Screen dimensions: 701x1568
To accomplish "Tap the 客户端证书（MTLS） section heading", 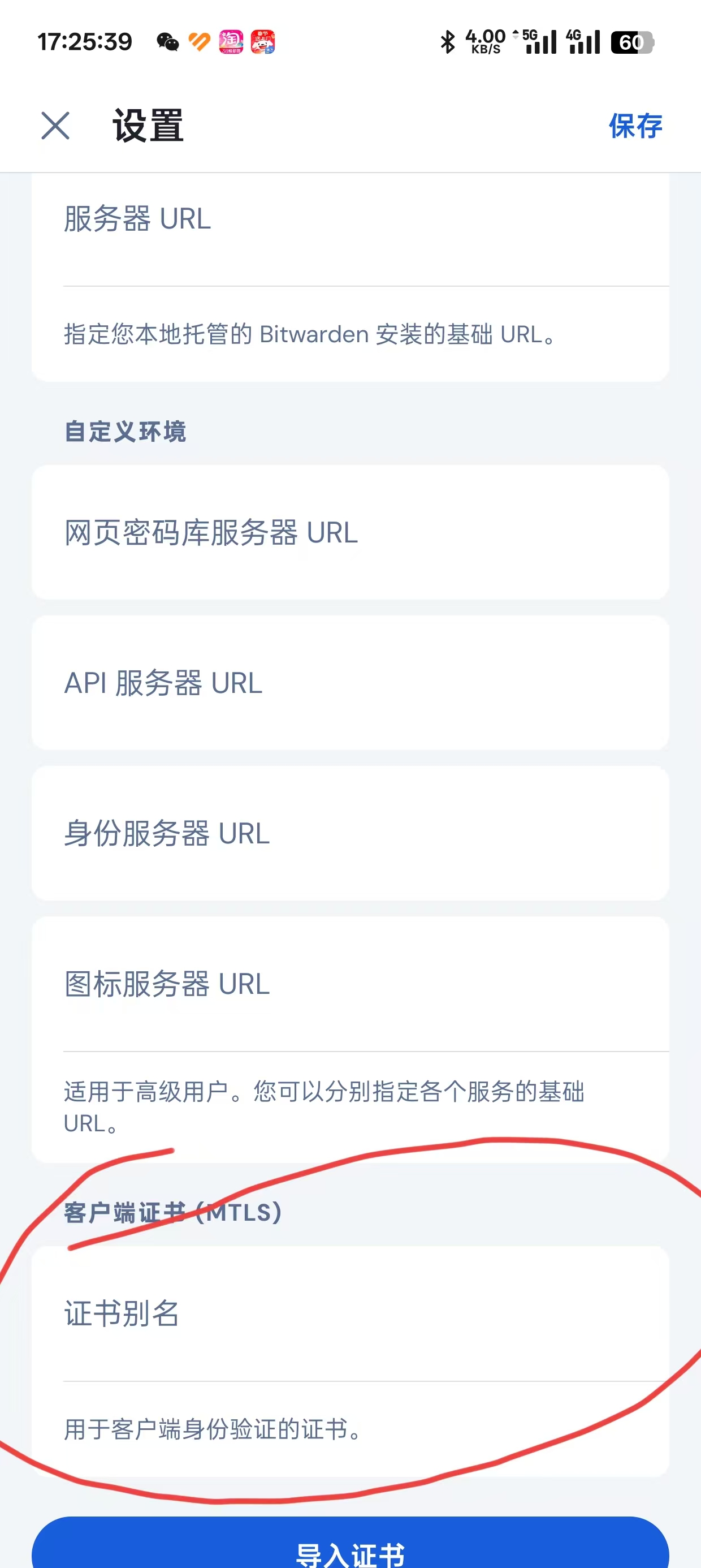I will click(x=172, y=1211).
